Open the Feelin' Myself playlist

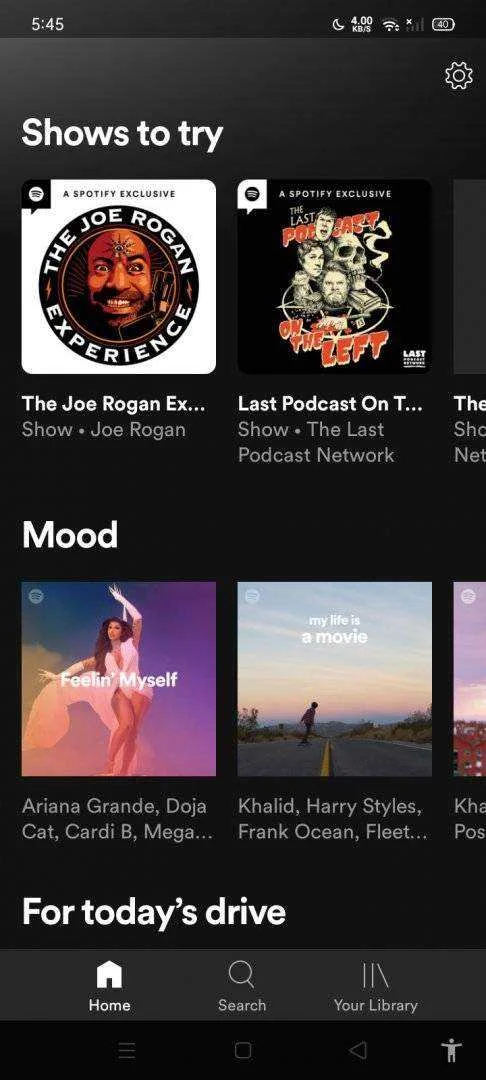(118, 679)
